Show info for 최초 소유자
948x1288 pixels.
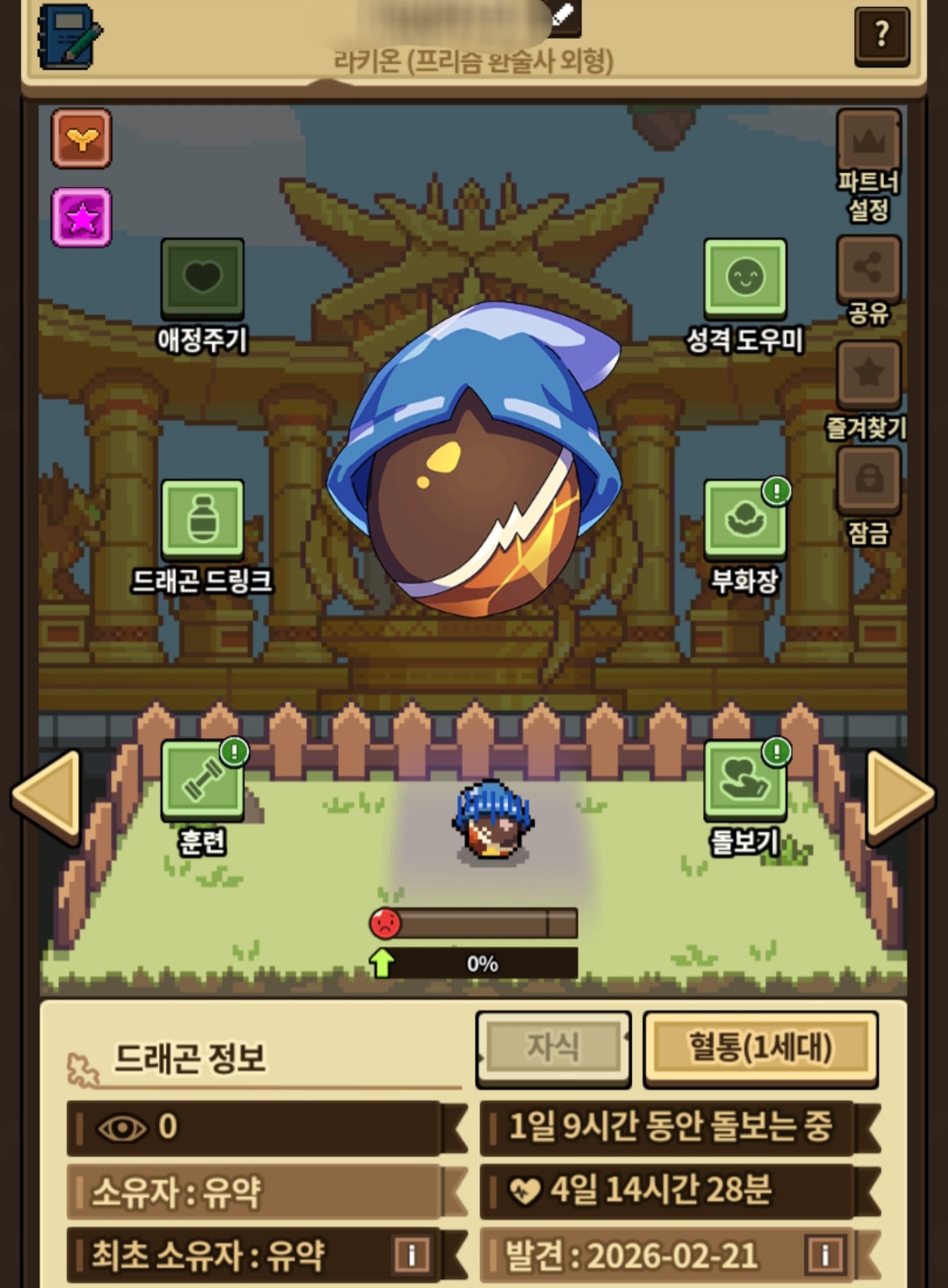[x=411, y=1254]
